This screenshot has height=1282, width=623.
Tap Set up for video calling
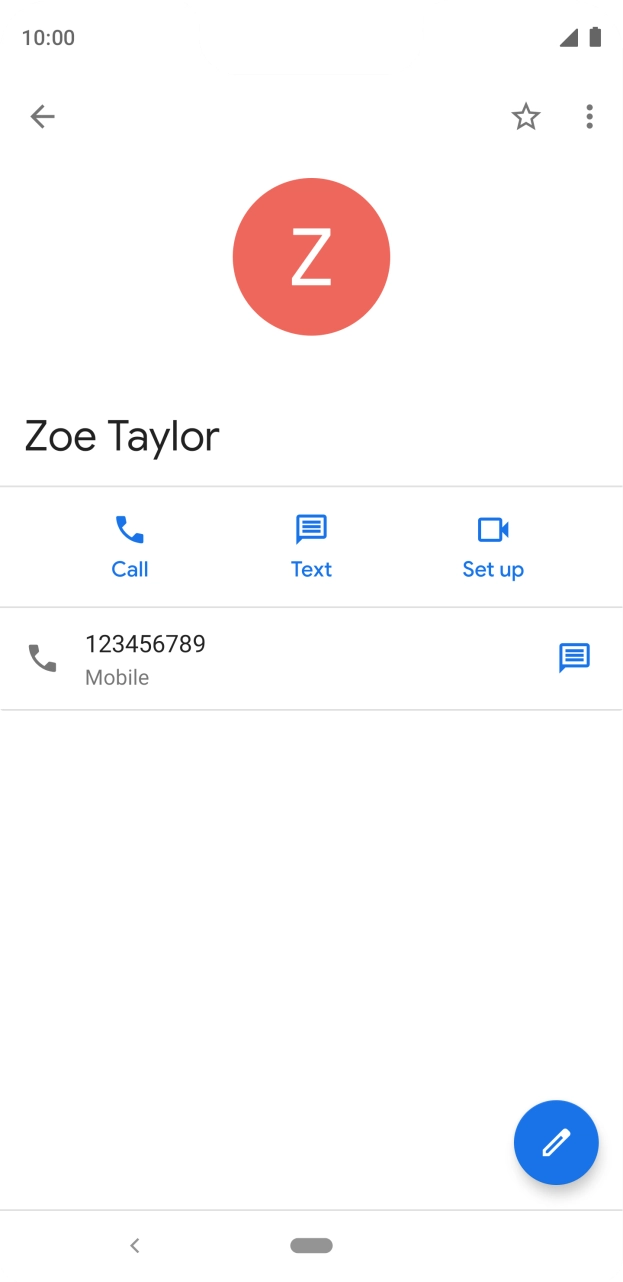coord(492,547)
